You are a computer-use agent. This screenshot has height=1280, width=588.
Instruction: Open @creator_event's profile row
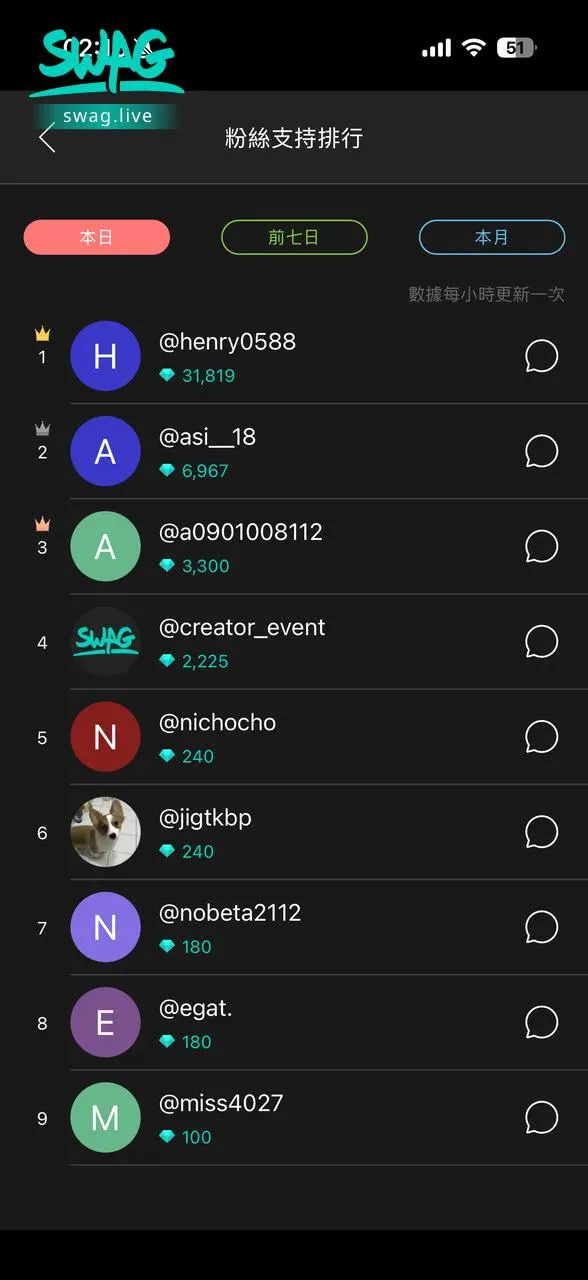pyautogui.click(x=294, y=642)
